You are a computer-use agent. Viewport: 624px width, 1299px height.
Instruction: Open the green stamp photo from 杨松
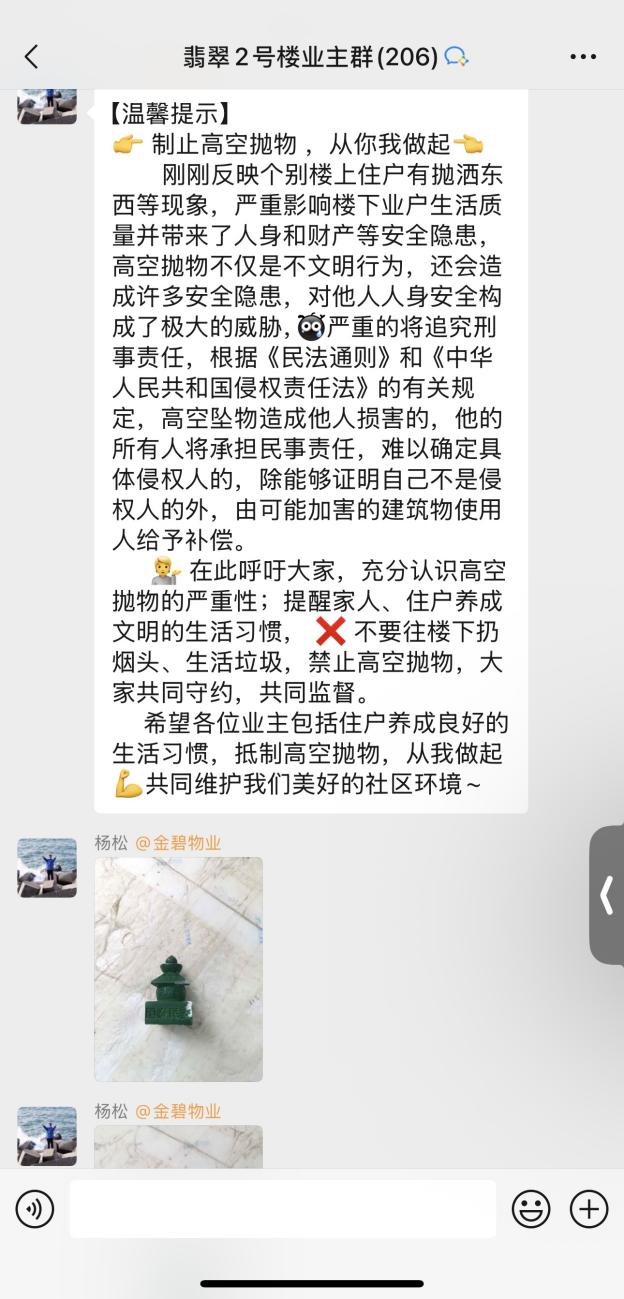point(178,969)
